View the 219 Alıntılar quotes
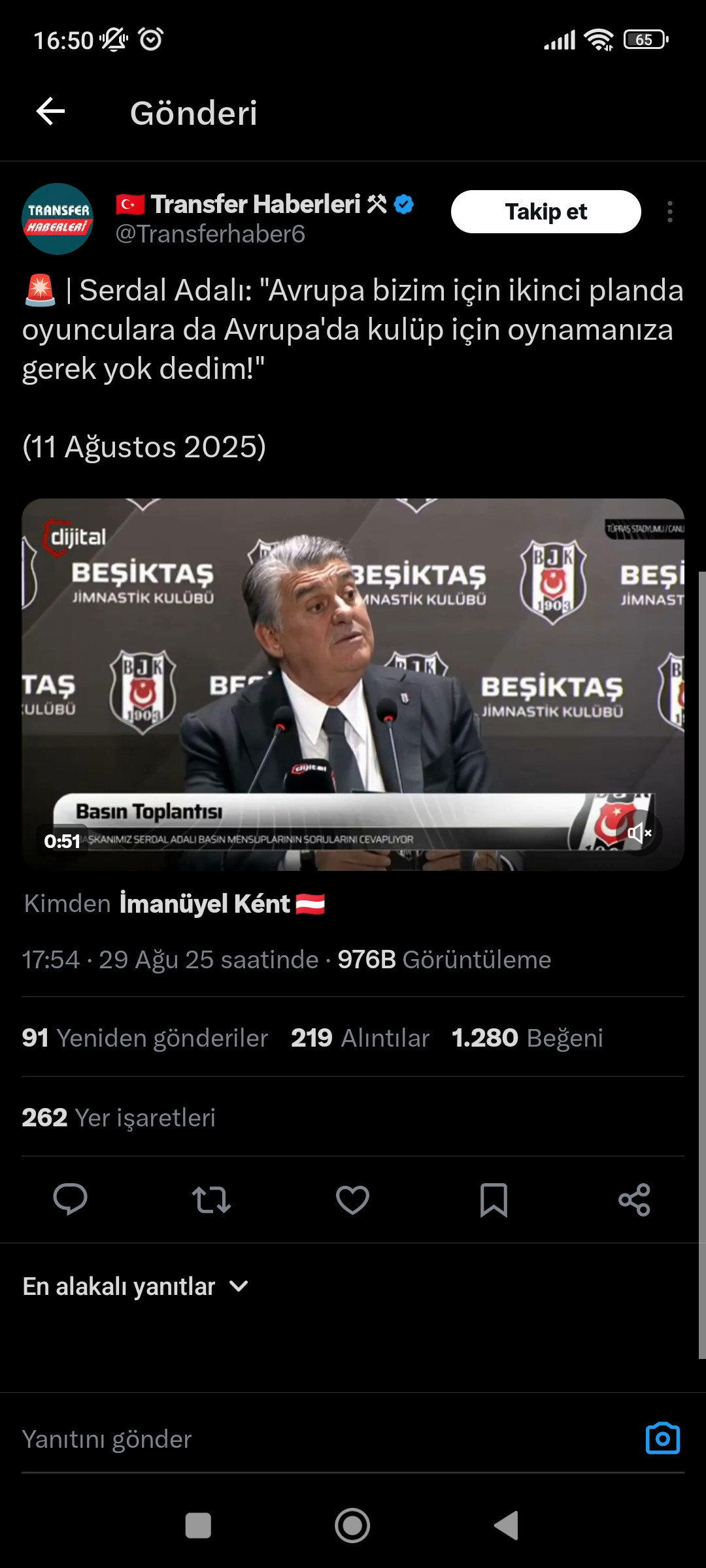The image size is (706, 1568). click(360, 1038)
